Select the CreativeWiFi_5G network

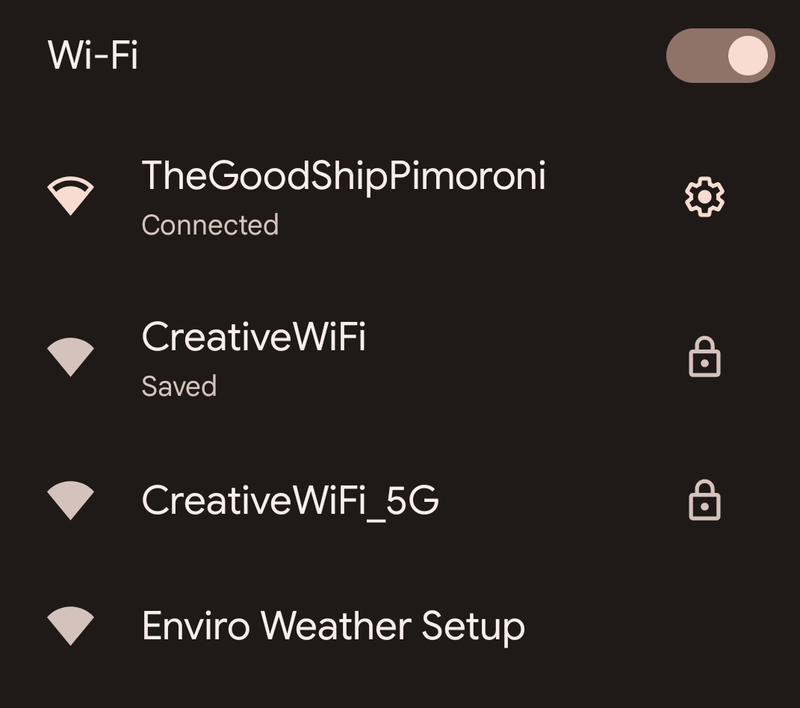(x=290, y=499)
